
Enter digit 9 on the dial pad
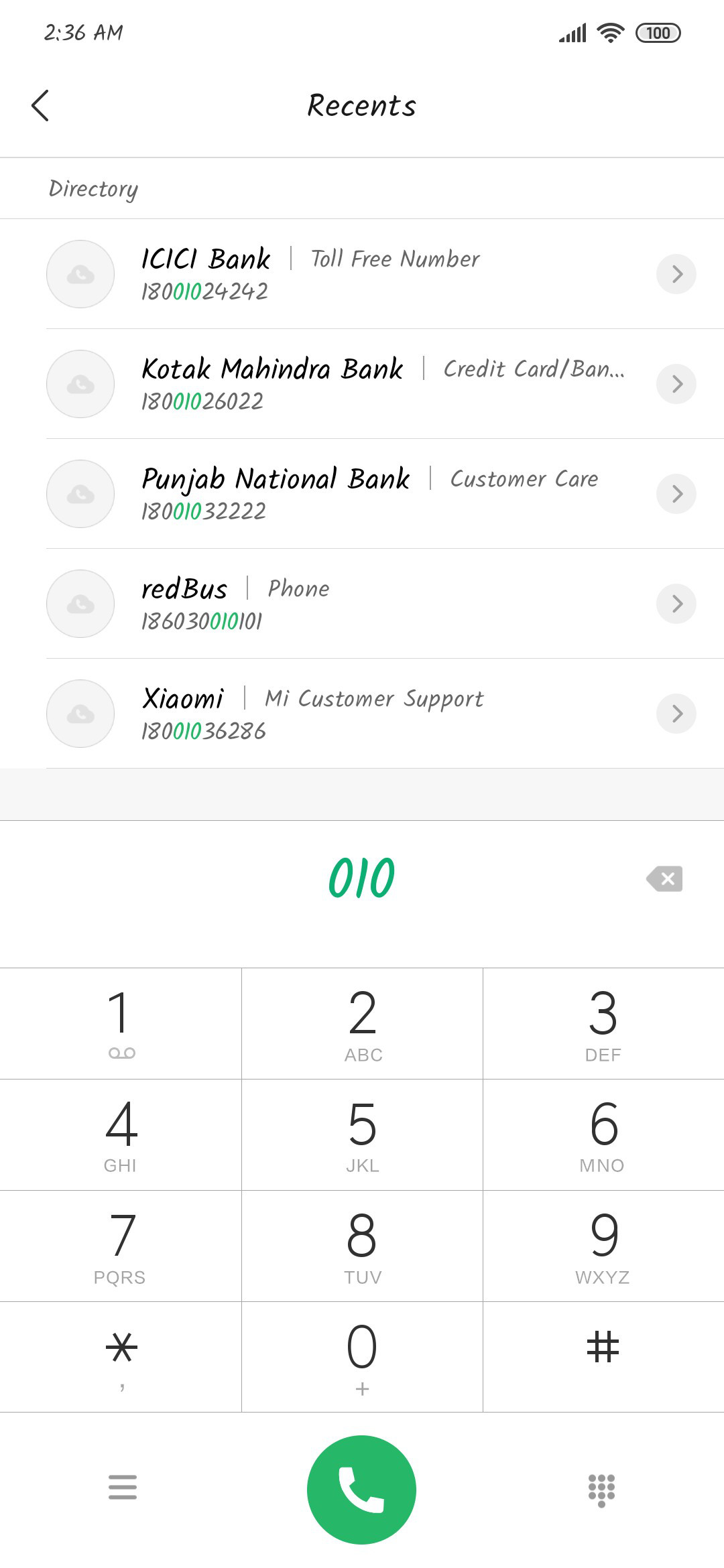coord(603,1246)
